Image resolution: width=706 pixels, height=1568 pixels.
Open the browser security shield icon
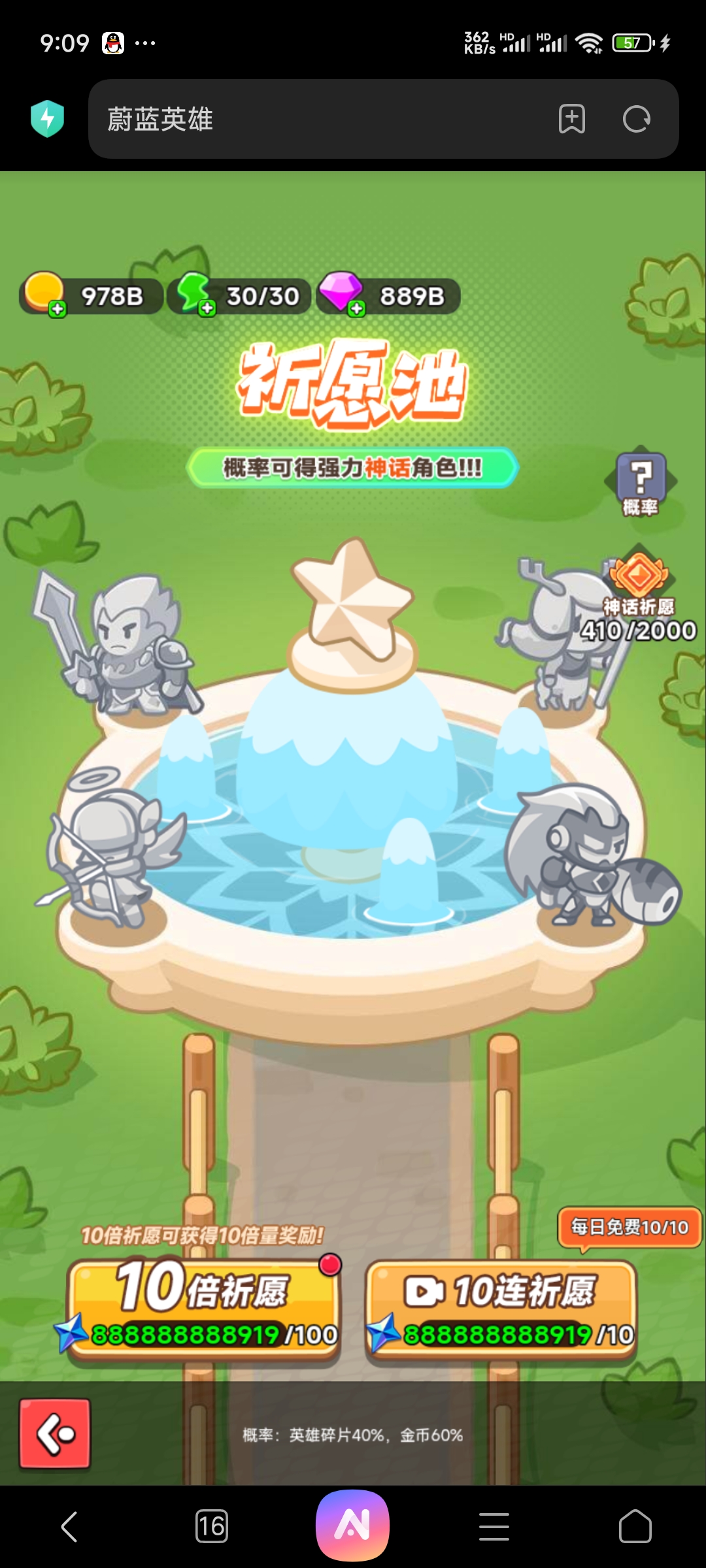[47, 119]
